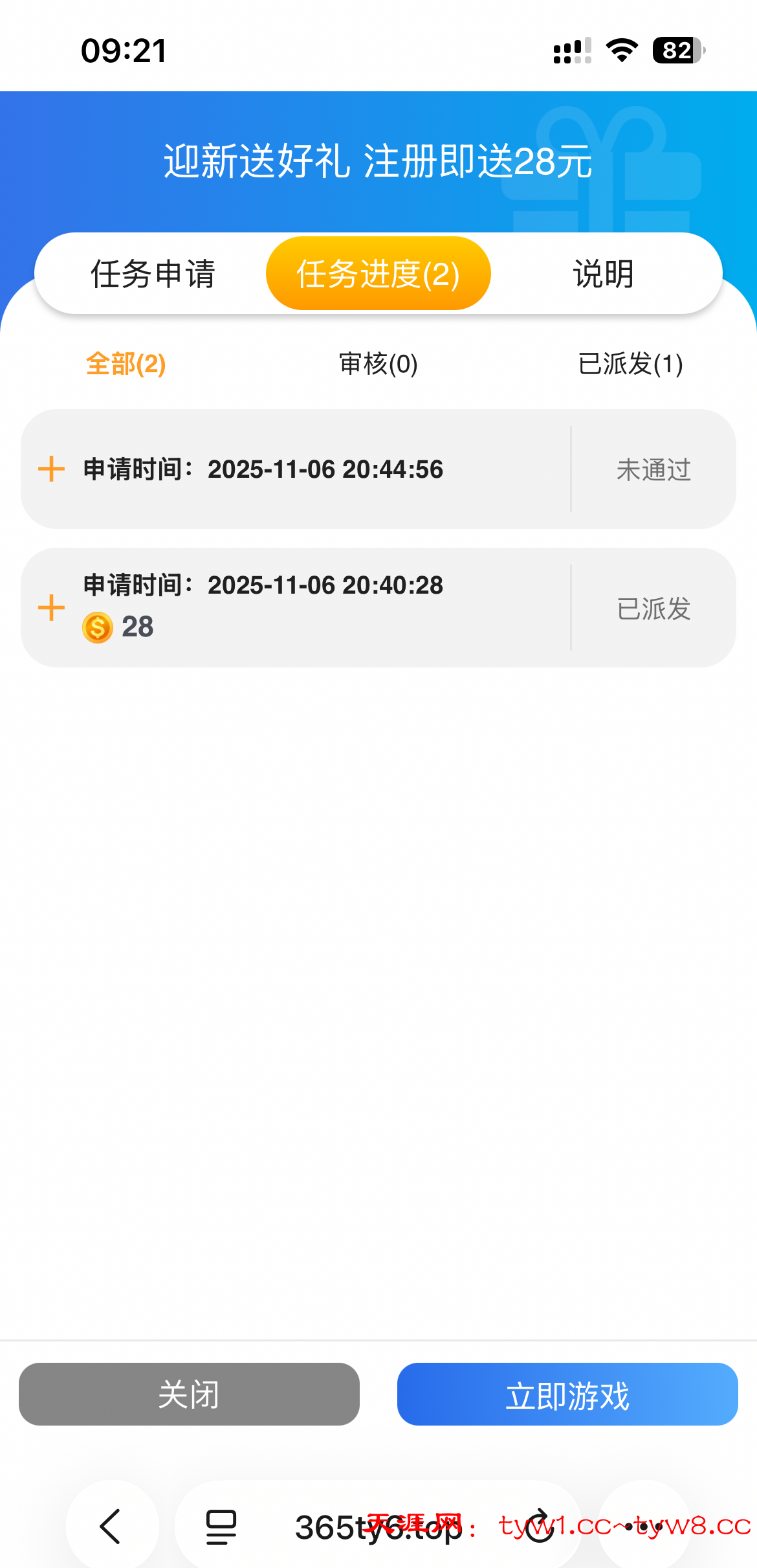This screenshot has width=757, height=1568.
Task: Filter by 已派发(1) status
Action: click(x=630, y=364)
